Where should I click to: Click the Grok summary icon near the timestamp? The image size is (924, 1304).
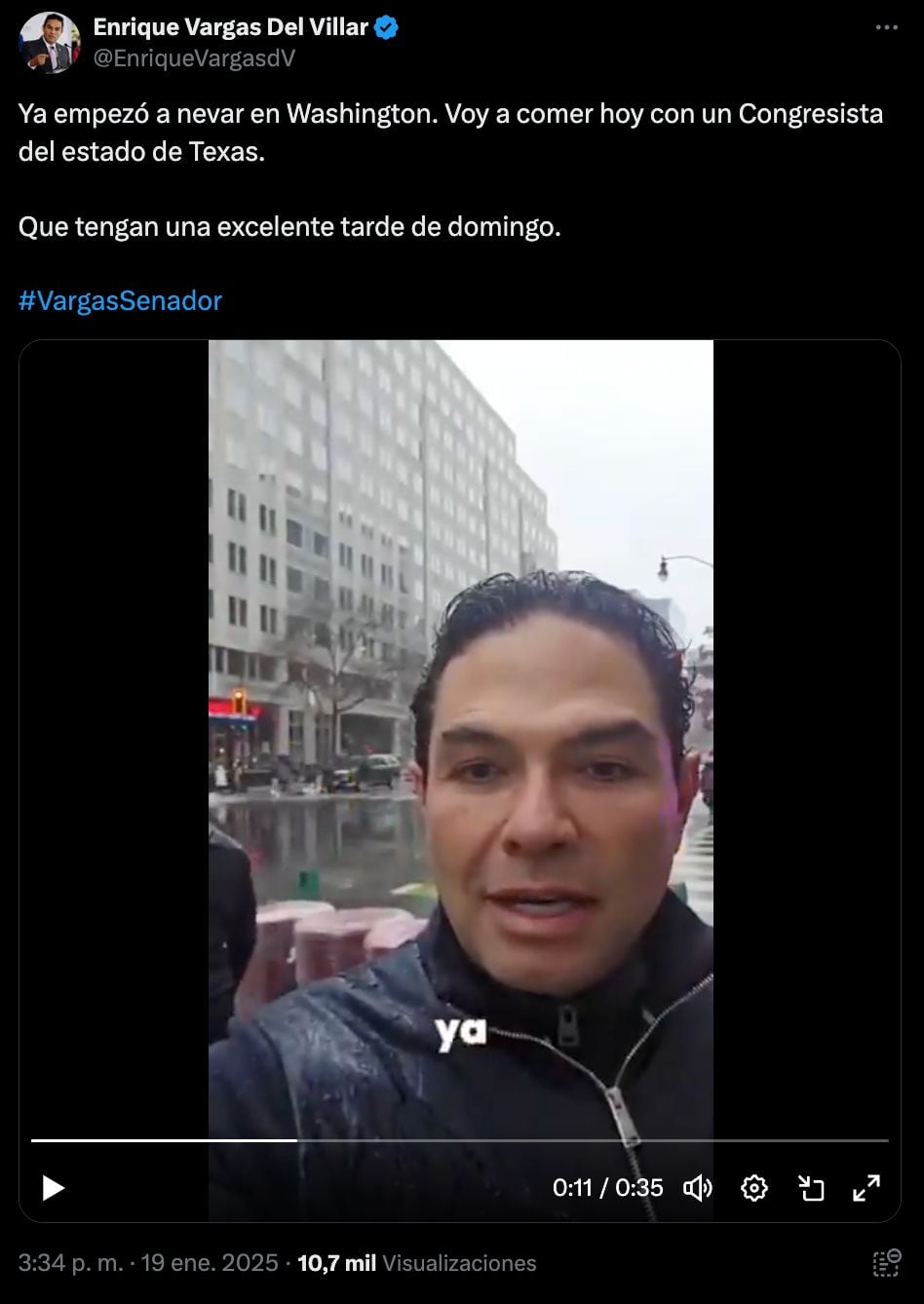888,1263
